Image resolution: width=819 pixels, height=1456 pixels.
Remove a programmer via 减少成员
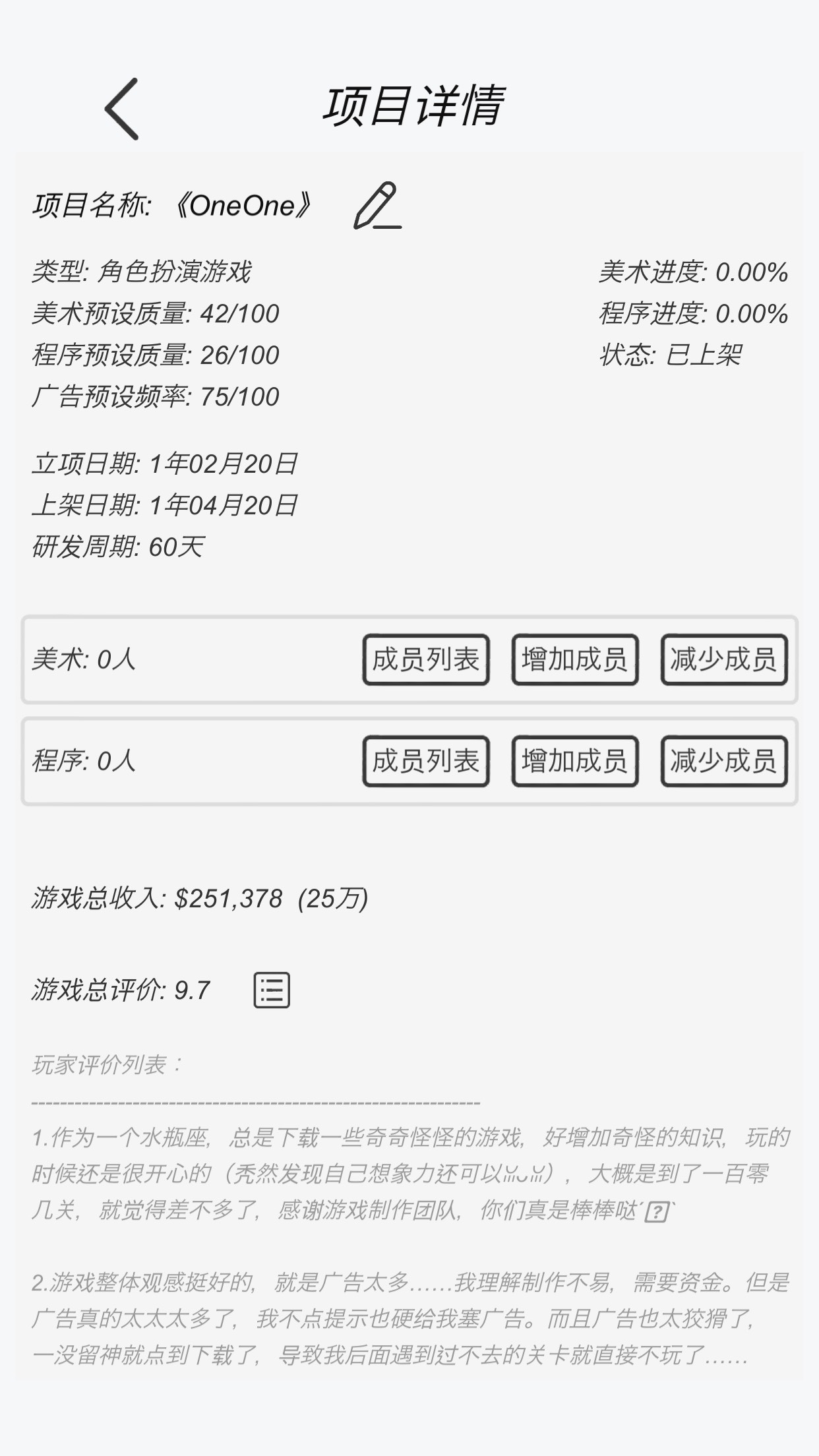pyautogui.click(x=723, y=762)
